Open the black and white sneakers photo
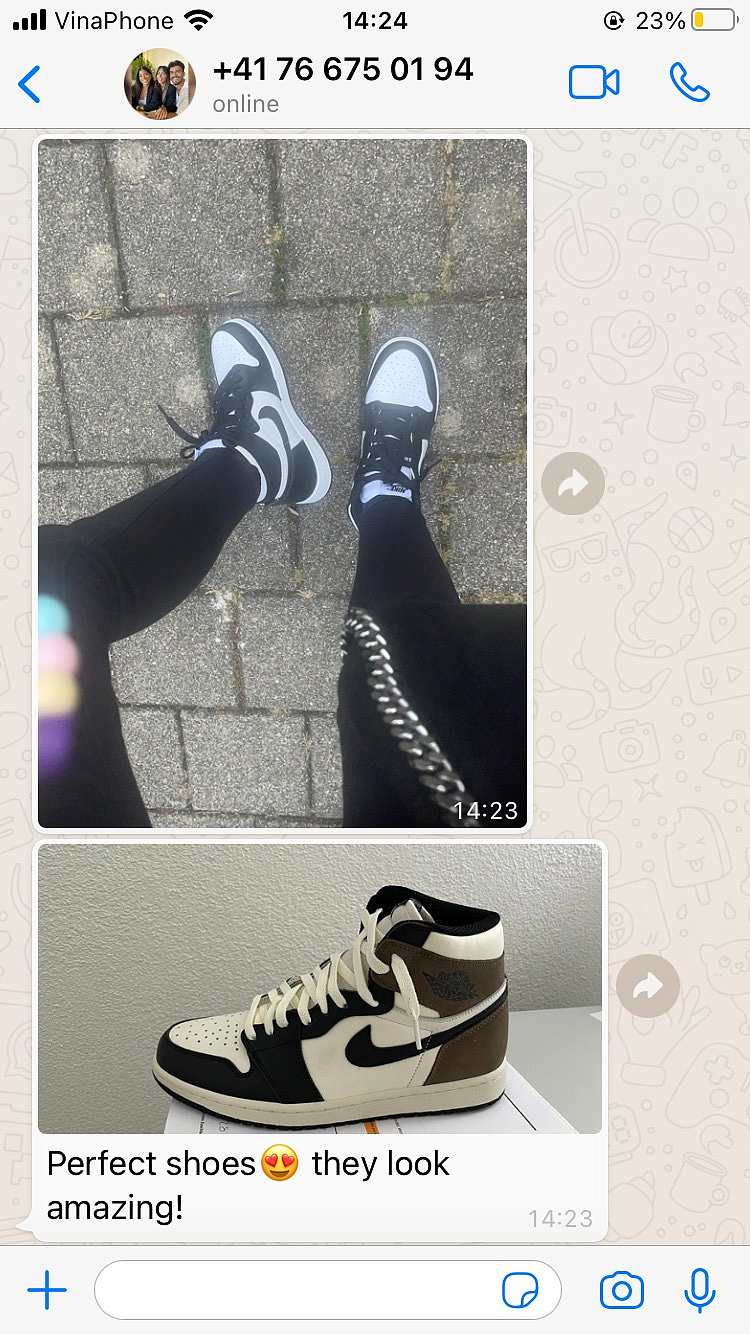 282,483
